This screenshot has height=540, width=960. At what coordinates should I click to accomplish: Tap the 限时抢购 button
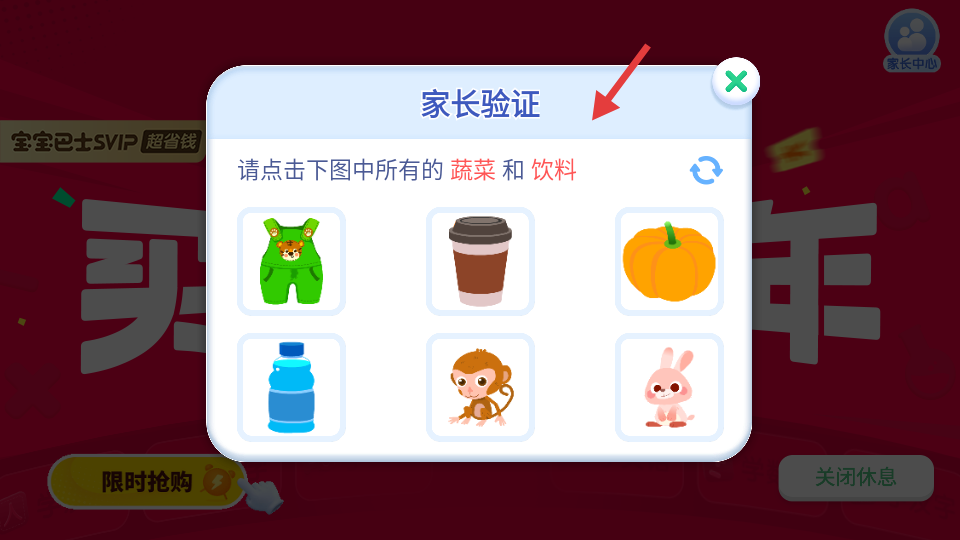click(x=148, y=482)
